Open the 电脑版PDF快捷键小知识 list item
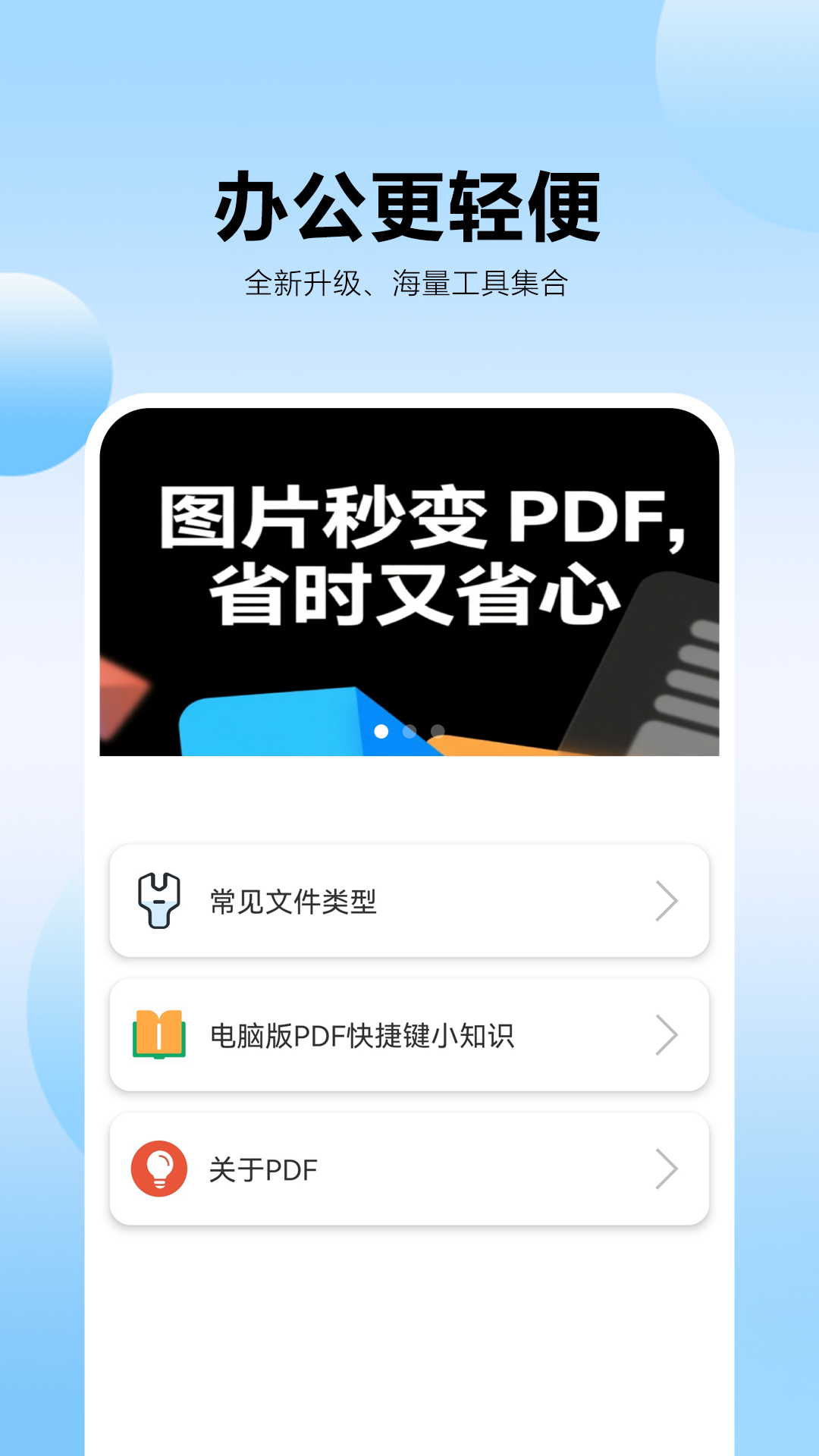Viewport: 819px width, 1456px height. 409,1034
